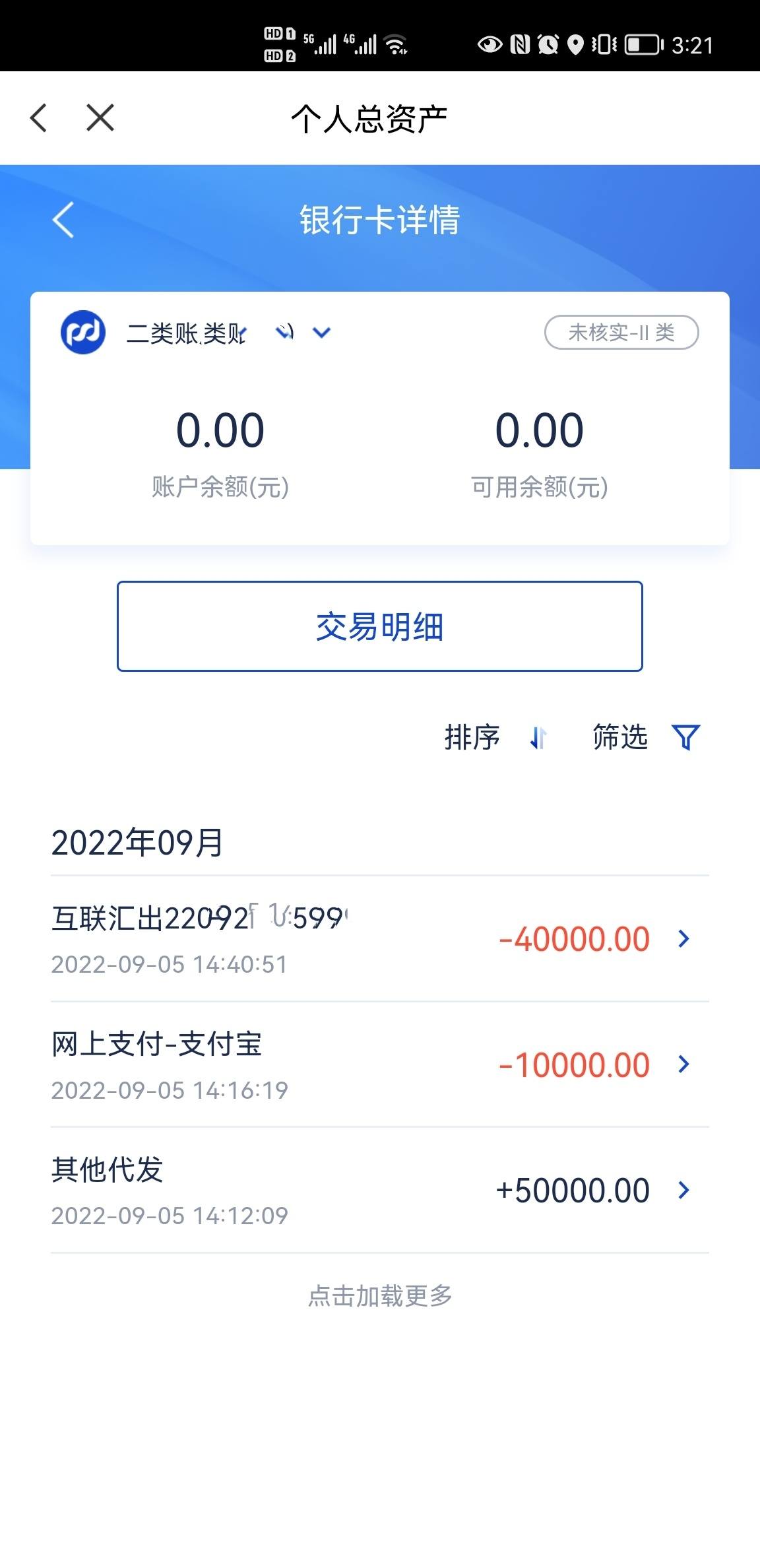The height and width of the screenshot is (1568, 760).
Task: Open 交易明细 transaction details
Action: point(380,626)
